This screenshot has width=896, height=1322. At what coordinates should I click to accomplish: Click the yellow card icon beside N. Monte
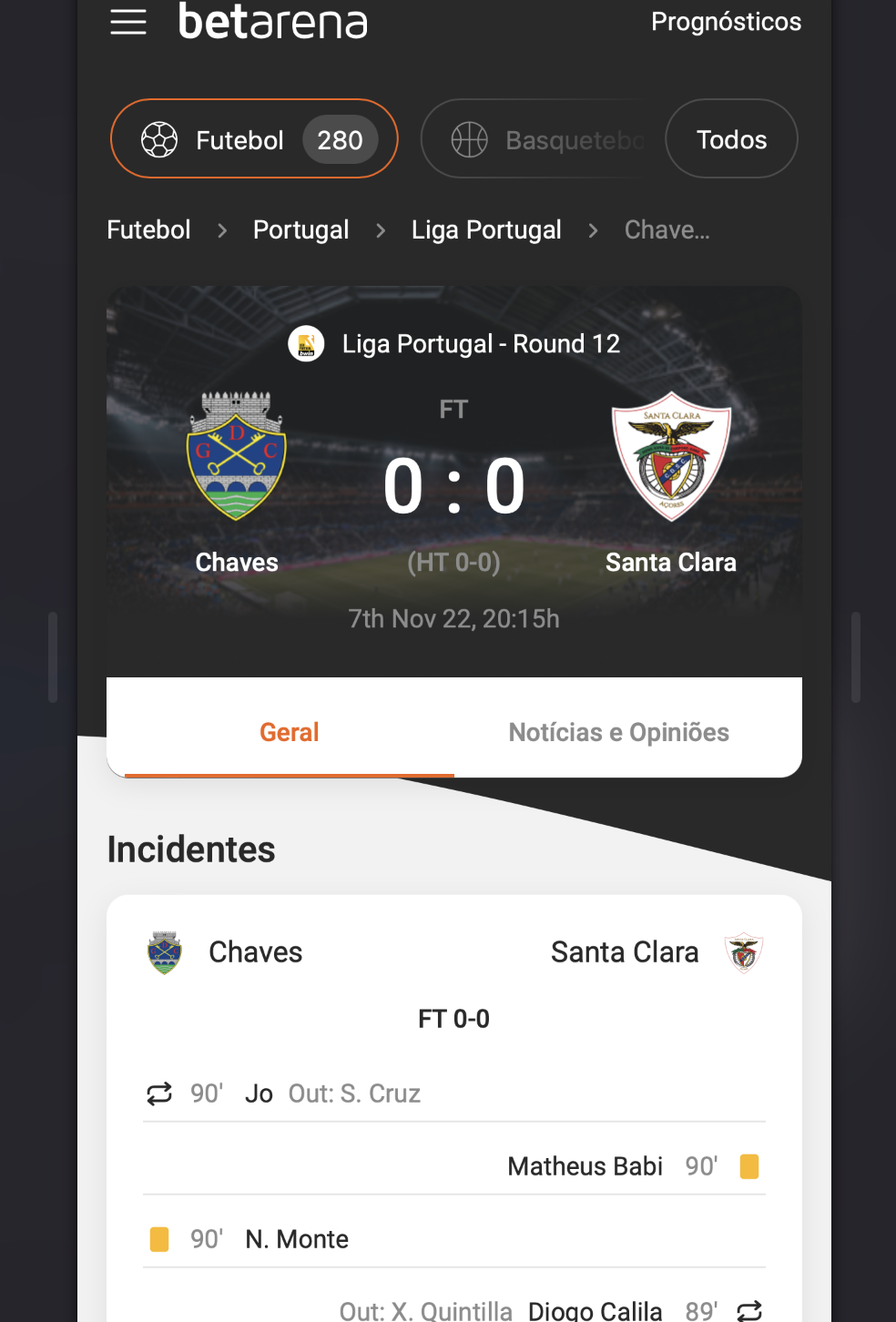pyautogui.click(x=158, y=1238)
